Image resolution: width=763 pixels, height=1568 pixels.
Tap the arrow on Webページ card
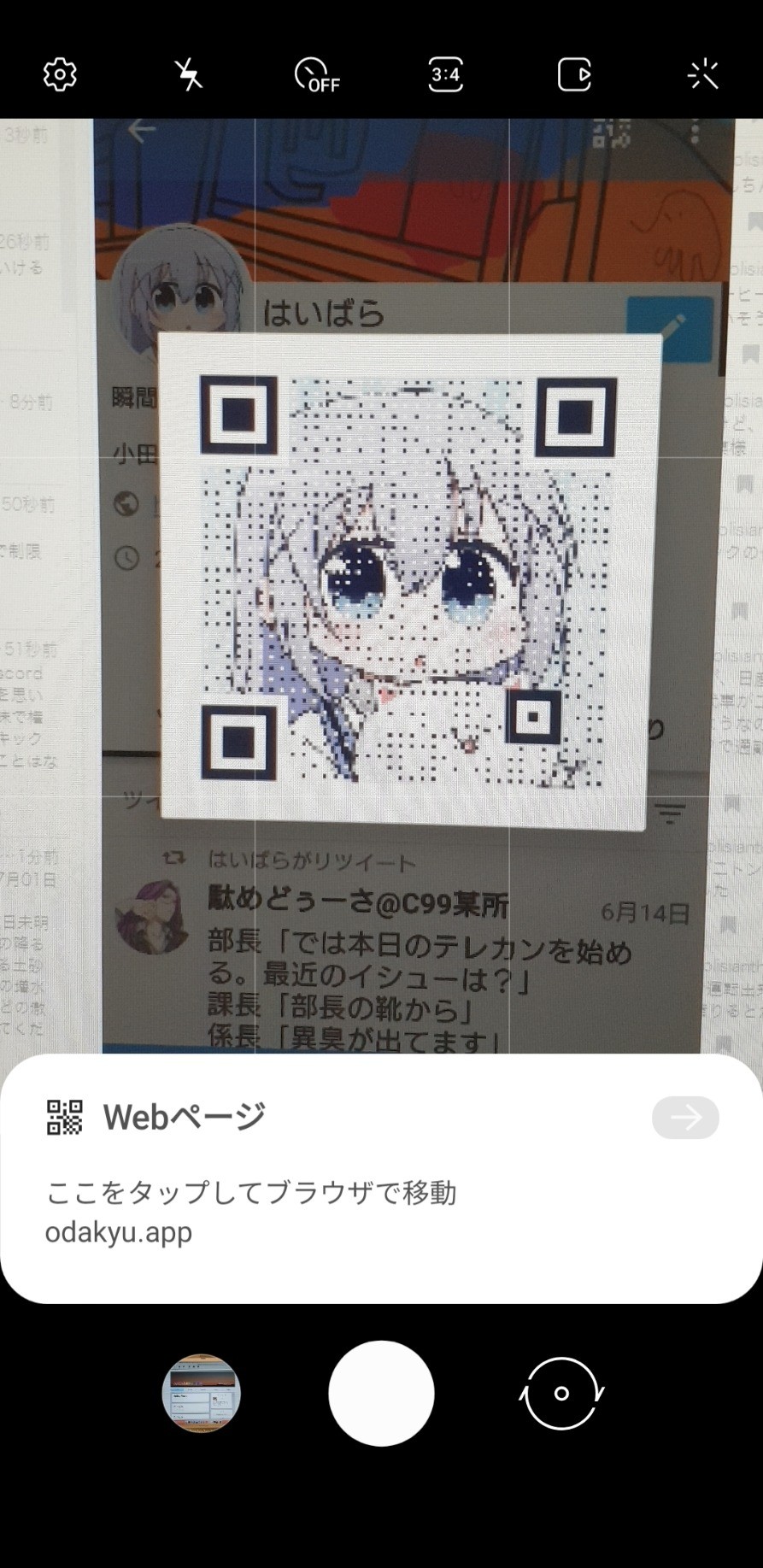pyautogui.click(x=685, y=1118)
